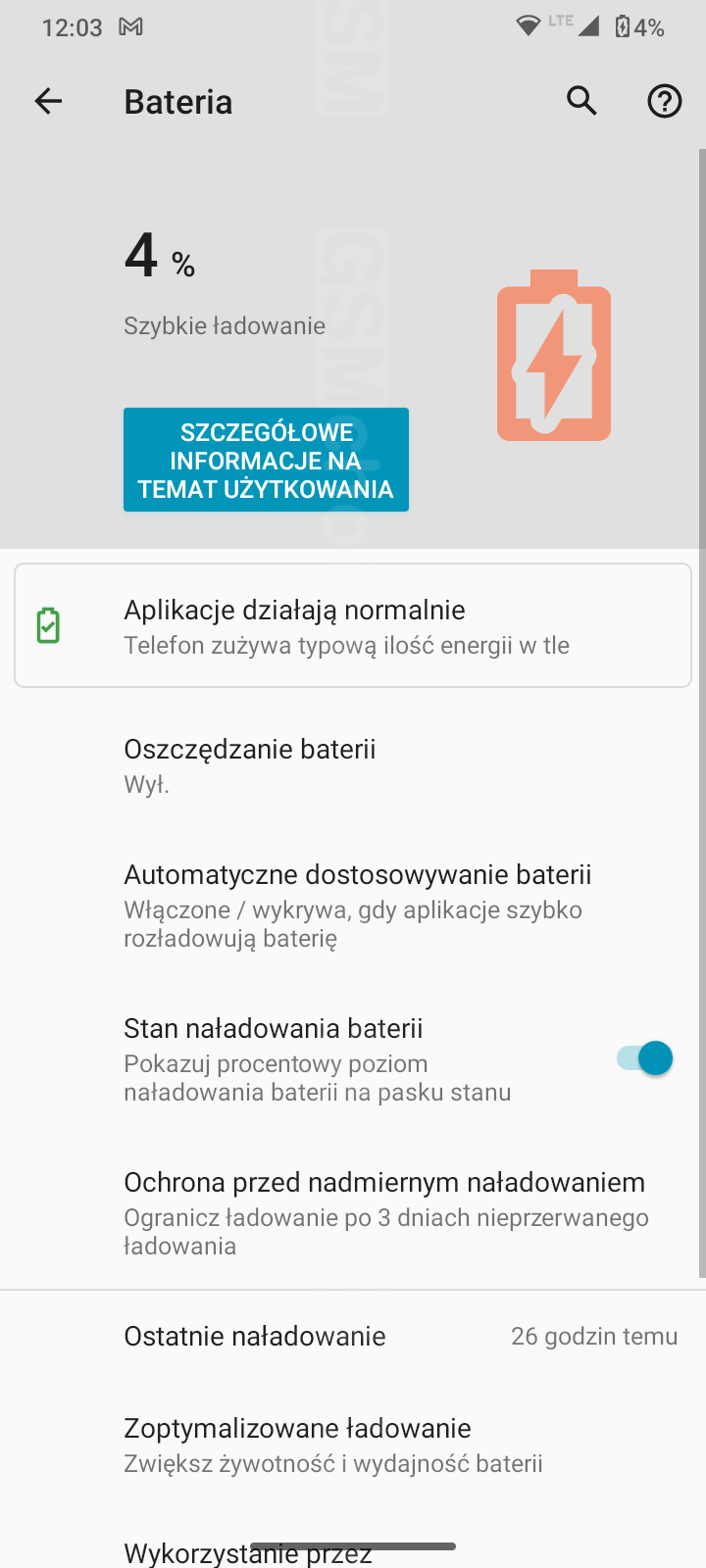Go back from the Bateria screen
This screenshot has width=706, height=1568.
click(x=48, y=101)
